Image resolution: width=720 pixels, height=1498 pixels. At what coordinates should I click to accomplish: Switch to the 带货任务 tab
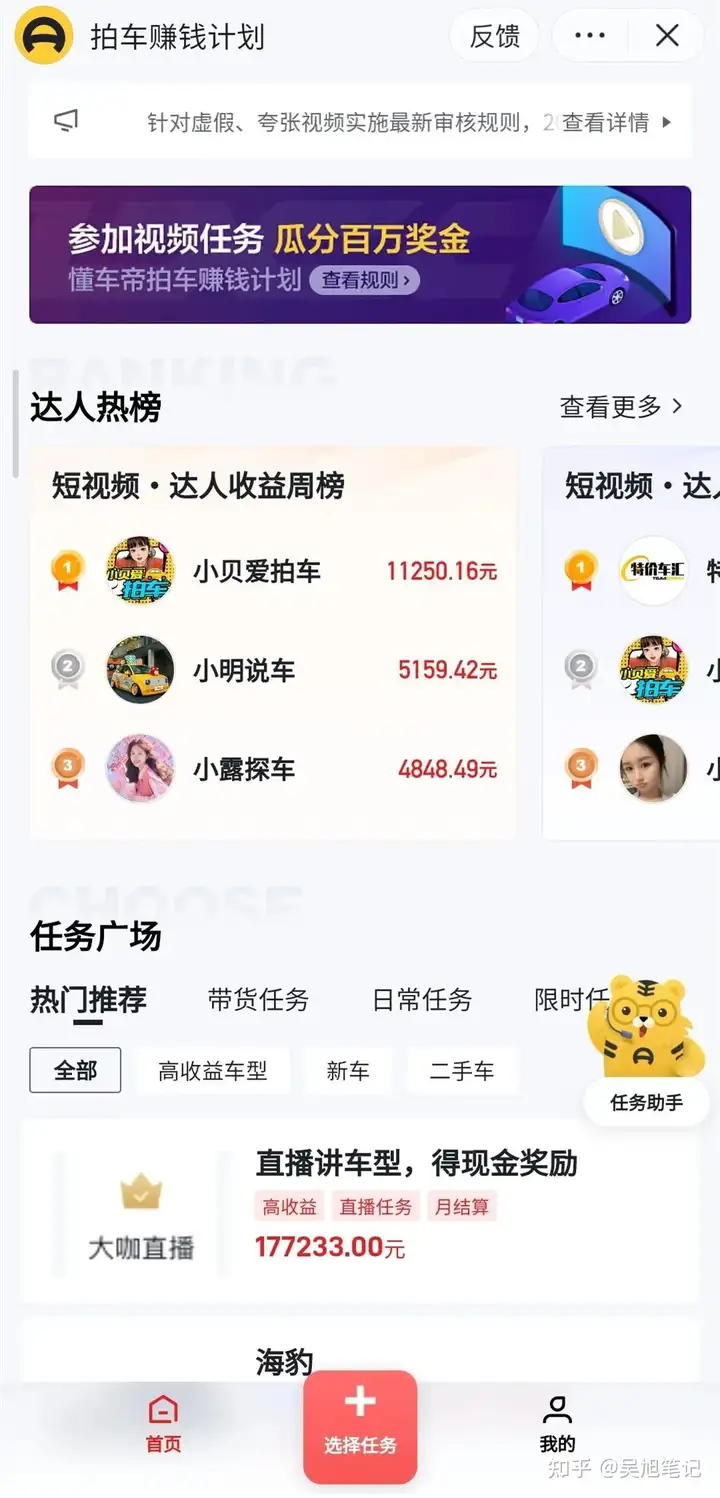click(x=258, y=999)
